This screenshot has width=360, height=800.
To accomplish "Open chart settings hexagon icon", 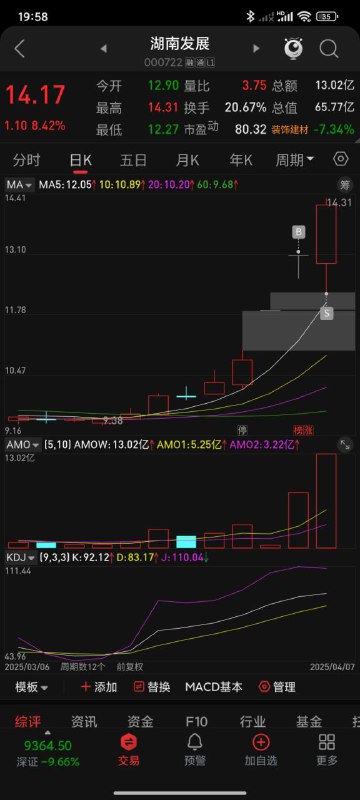I will 341,160.
